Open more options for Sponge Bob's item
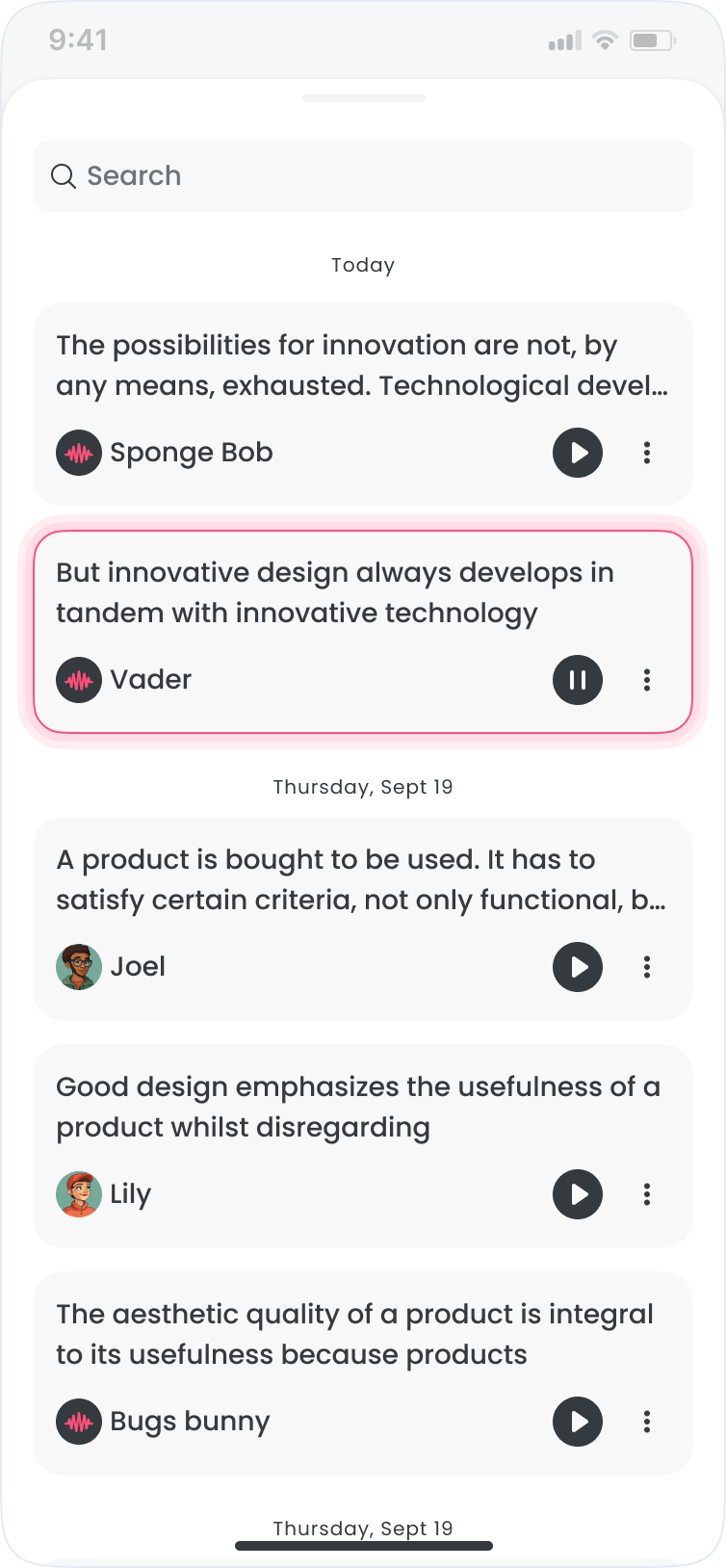This screenshot has height=1568, width=726. tap(647, 453)
